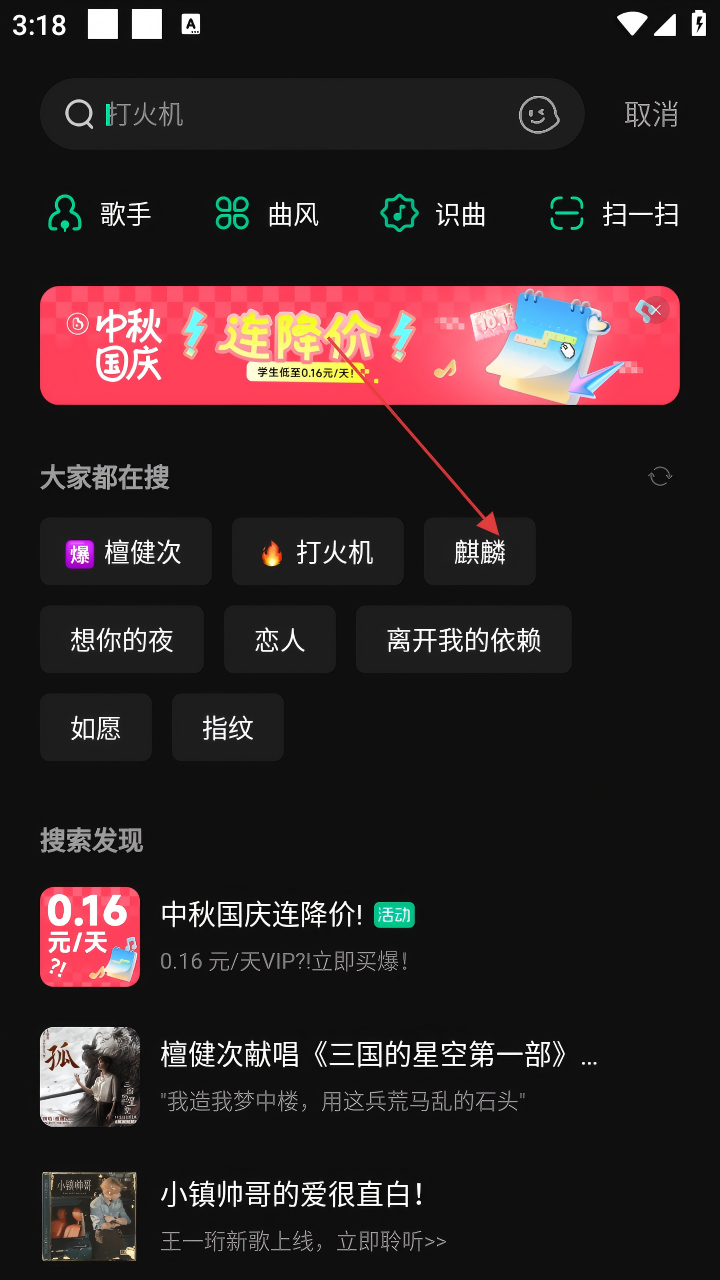720x1280 pixels.
Task: Open the 歌手 singers category
Action: [100, 214]
